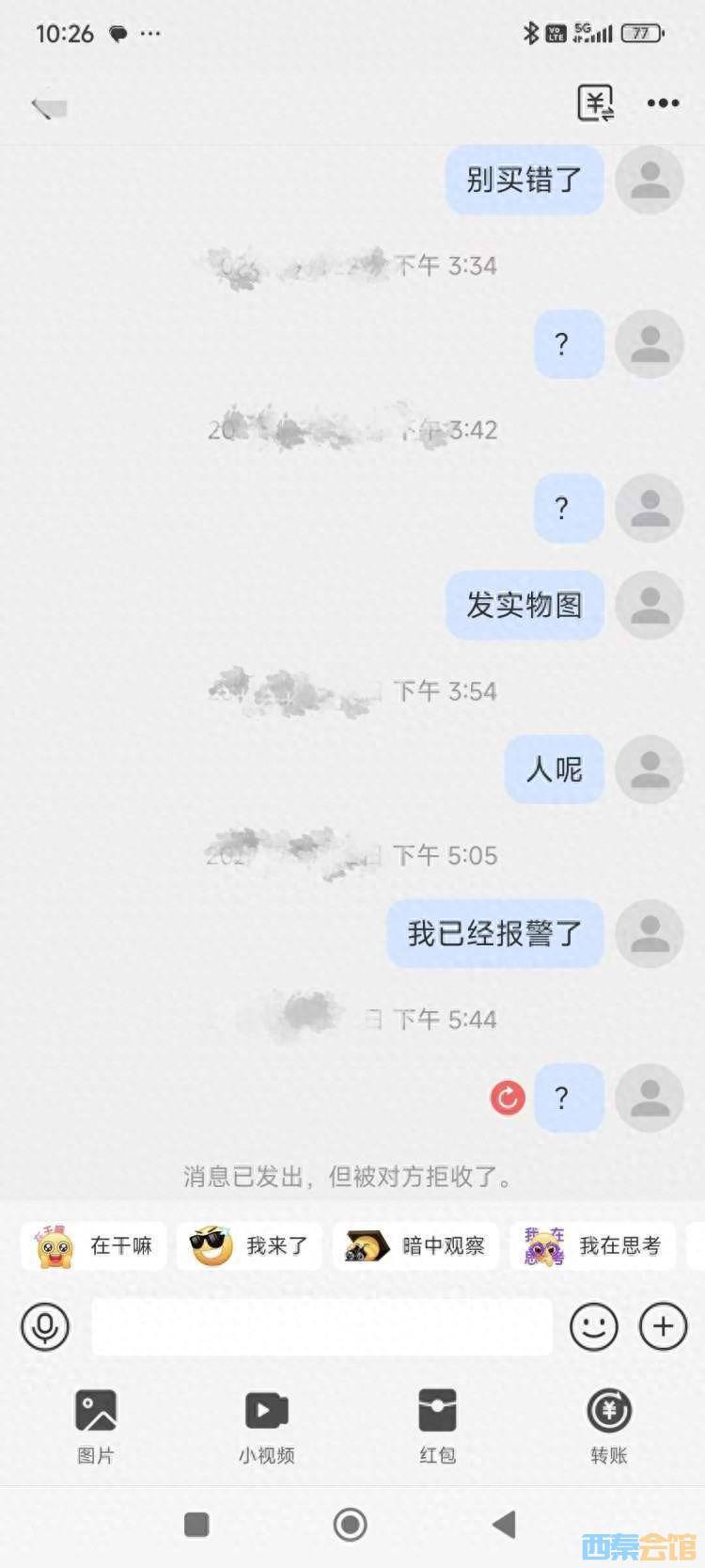The width and height of the screenshot is (705, 1568).
Task: Send the 我来了 quick sticker
Action: pyautogui.click(x=250, y=1245)
